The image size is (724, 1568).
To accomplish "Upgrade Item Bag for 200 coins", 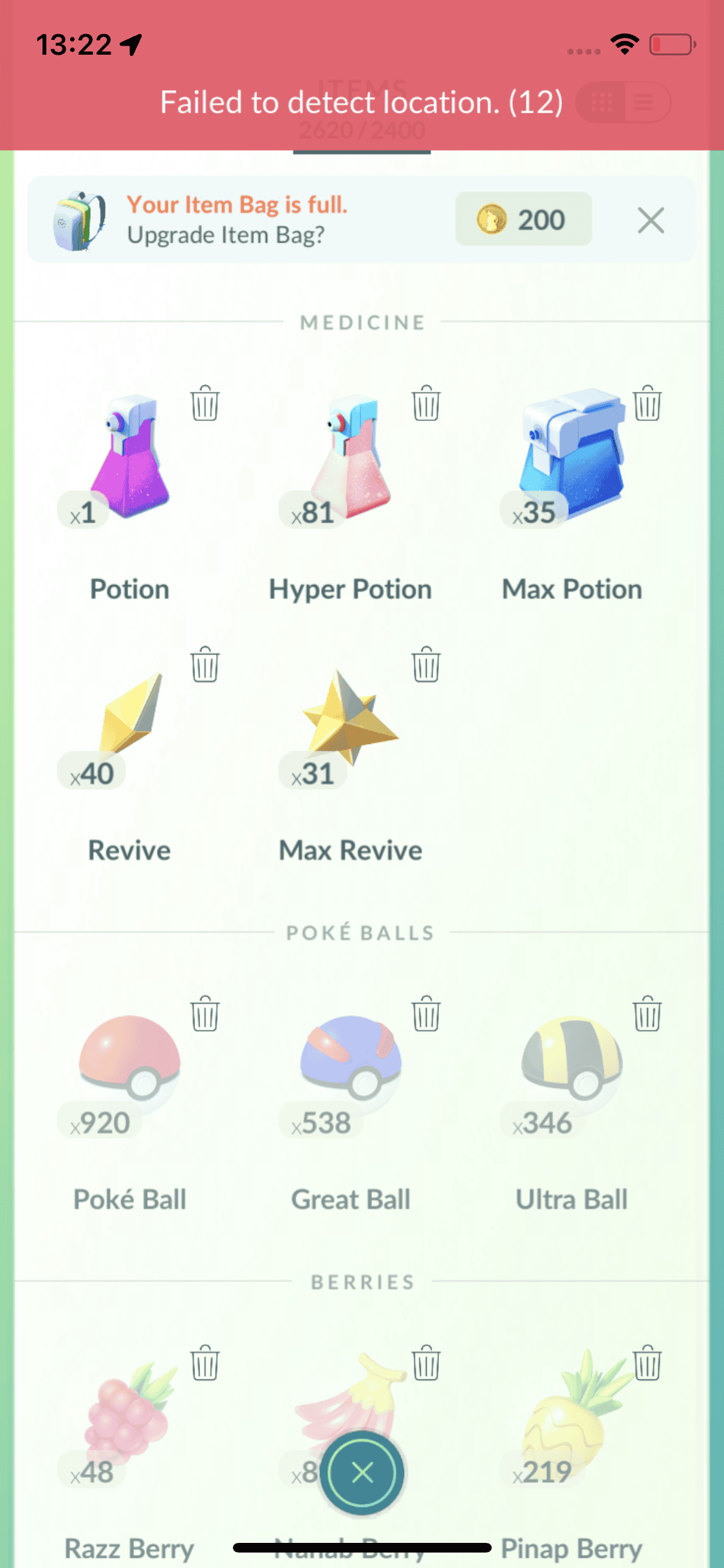I will point(523,219).
